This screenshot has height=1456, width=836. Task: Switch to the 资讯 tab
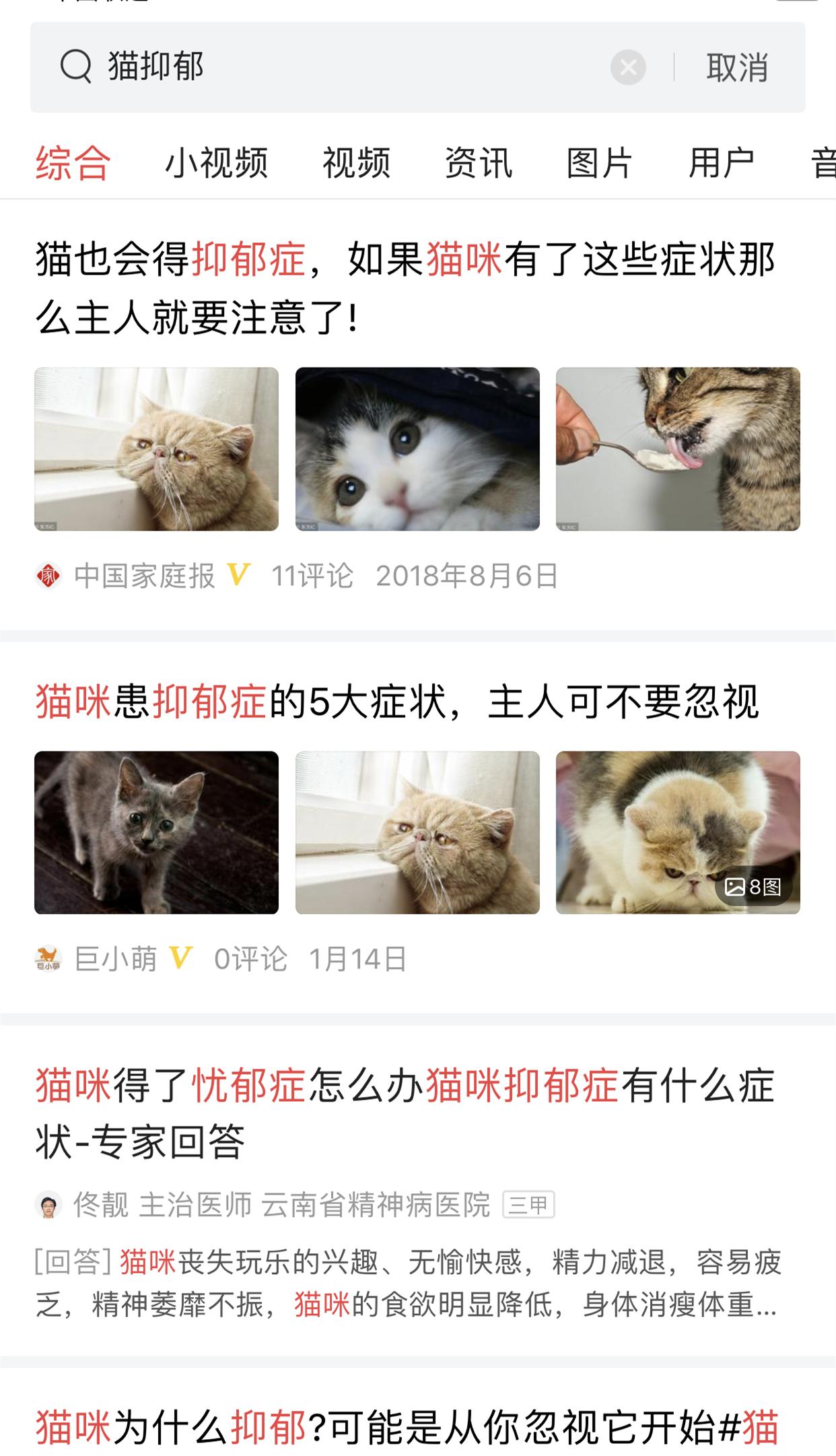479,162
